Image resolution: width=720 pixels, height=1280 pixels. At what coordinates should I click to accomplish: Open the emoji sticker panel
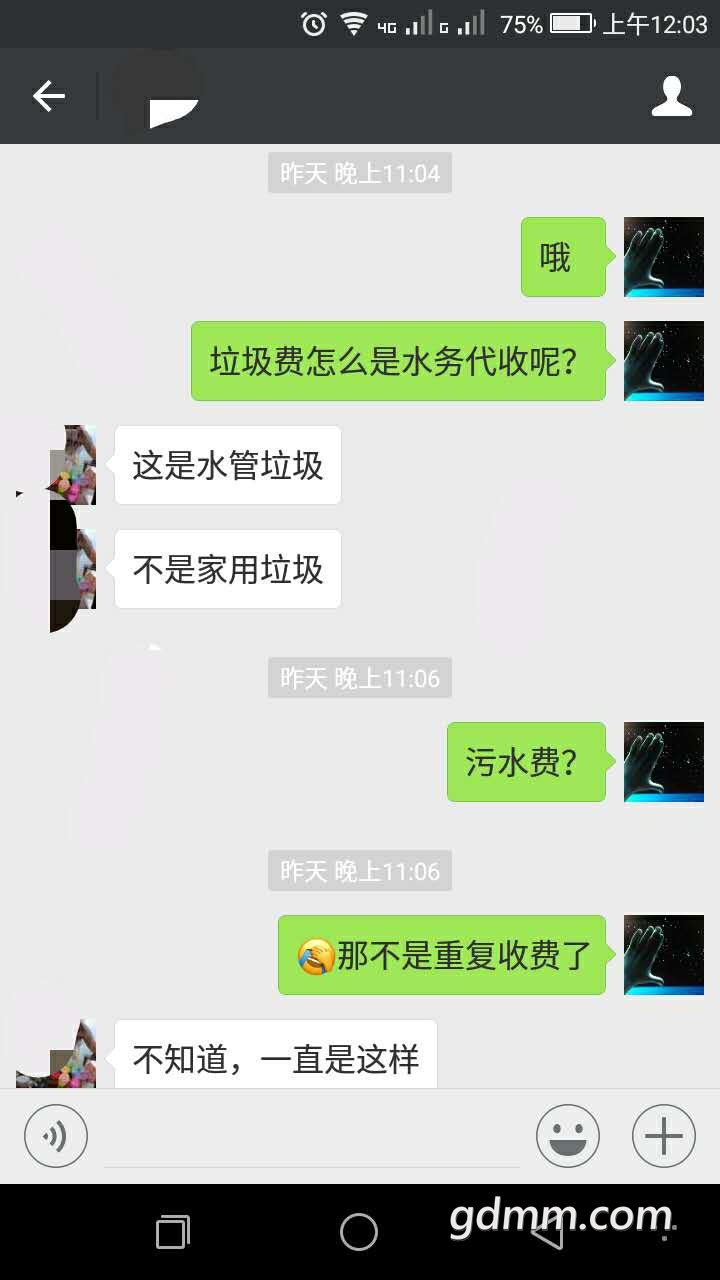[568, 1136]
